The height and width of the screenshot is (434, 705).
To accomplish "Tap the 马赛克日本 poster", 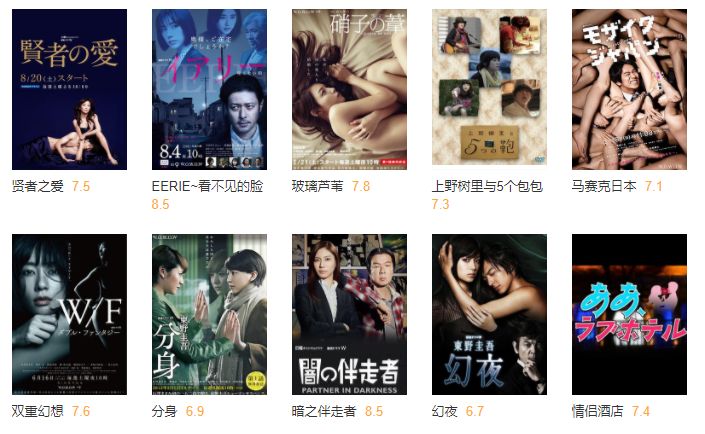I will coord(629,90).
